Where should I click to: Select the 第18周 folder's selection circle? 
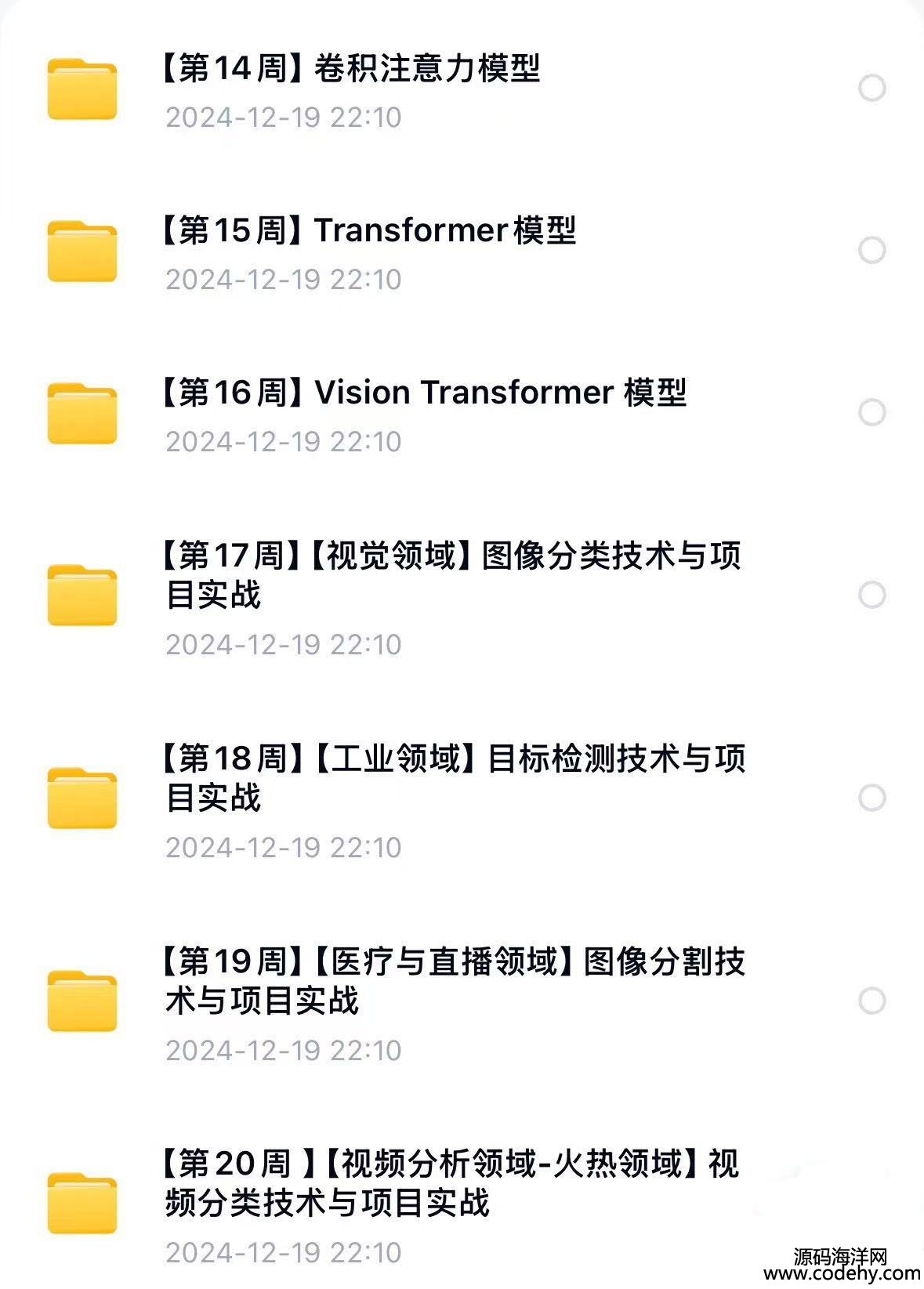point(871,798)
